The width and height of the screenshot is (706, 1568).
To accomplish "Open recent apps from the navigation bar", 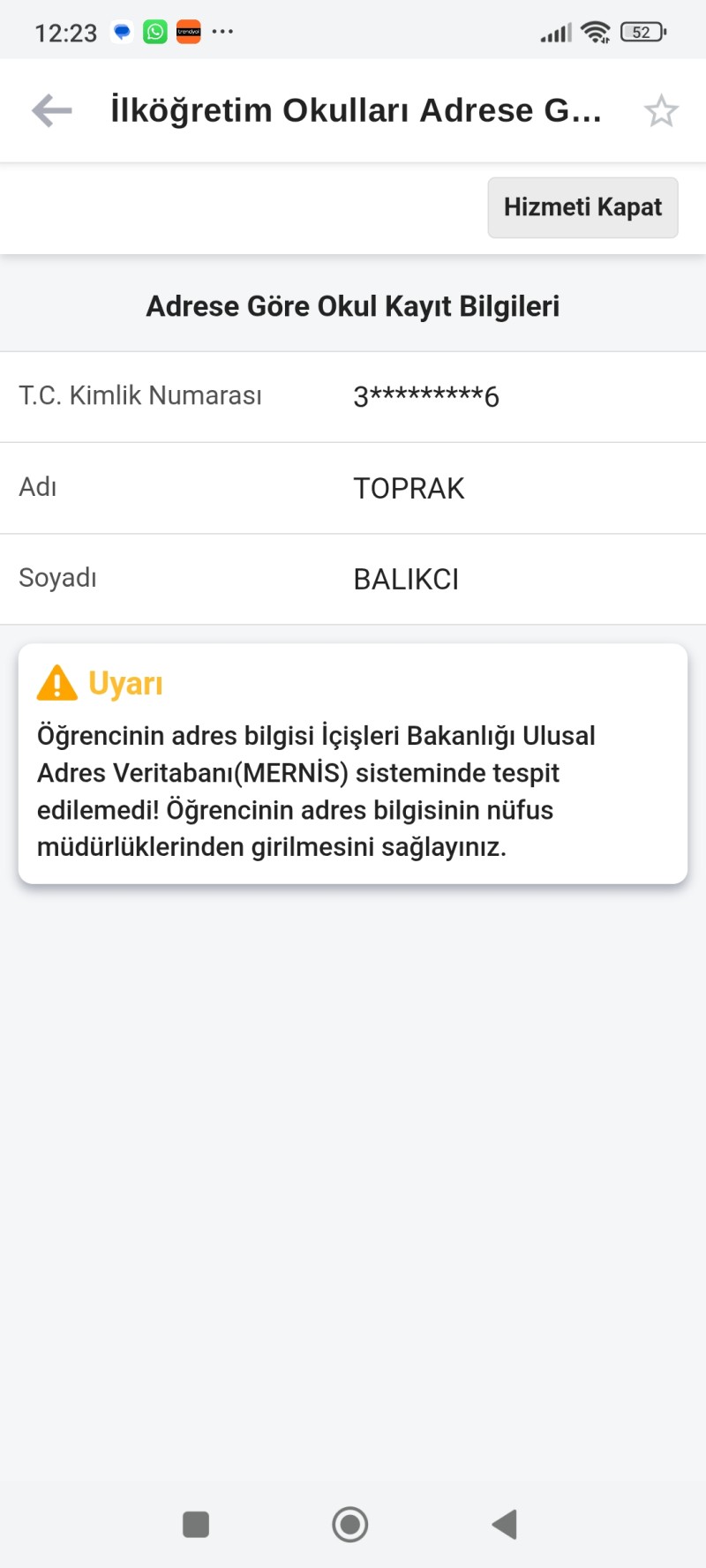I will (196, 1524).
